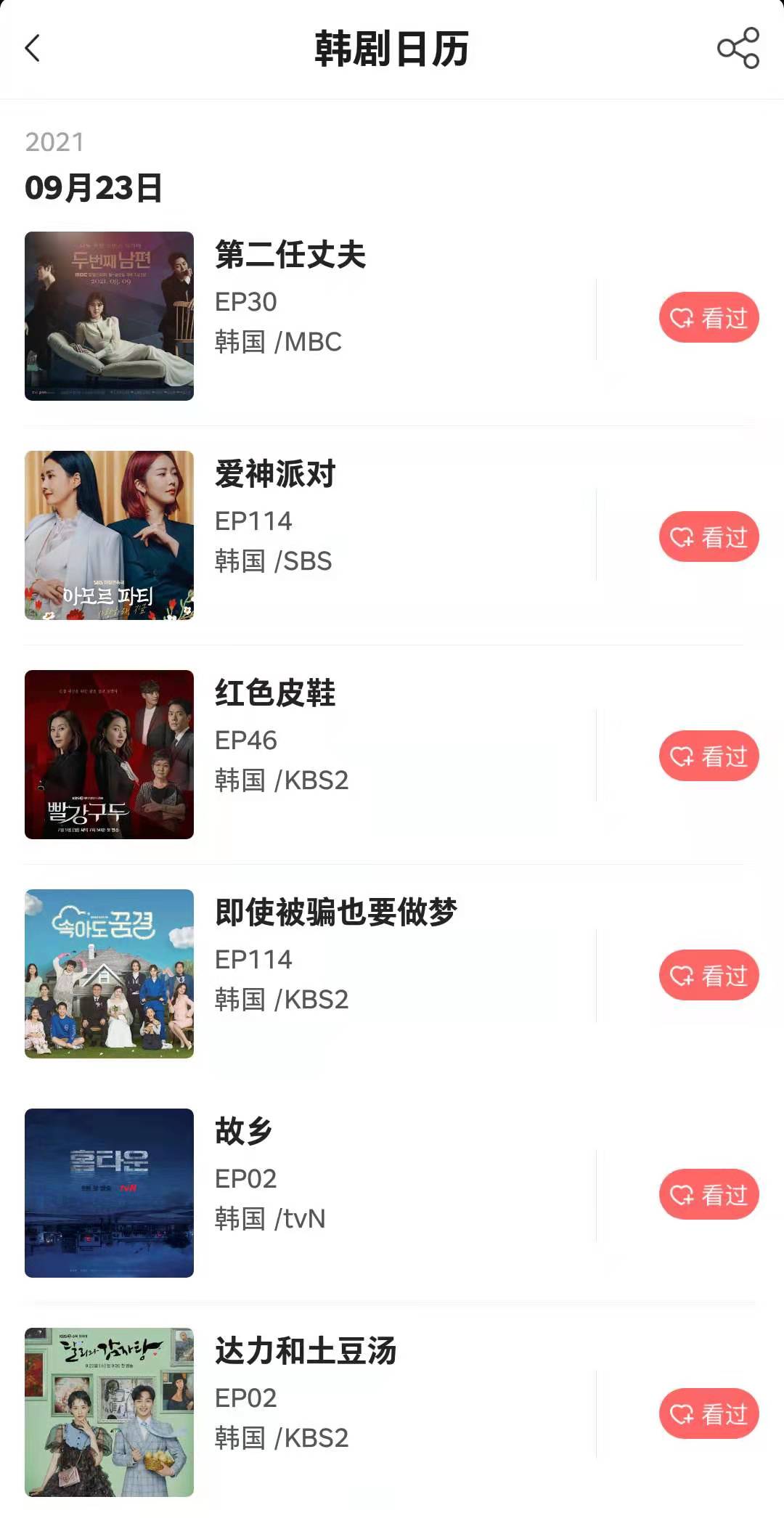Go back from 韩剧日历 page
The width and height of the screenshot is (784, 1518).
(x=33, y=49)
